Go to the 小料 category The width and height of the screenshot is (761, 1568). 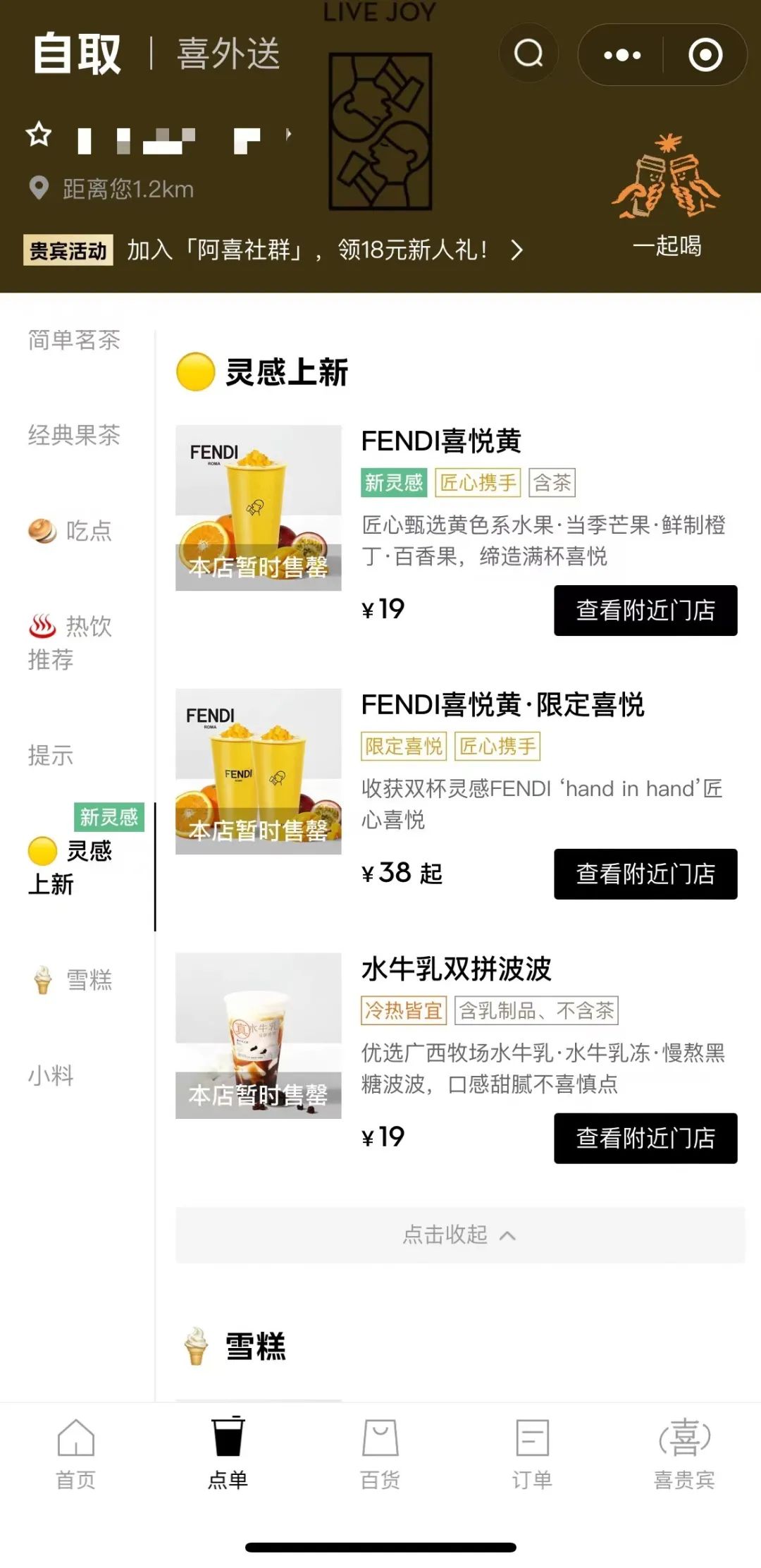(51, 1076)
